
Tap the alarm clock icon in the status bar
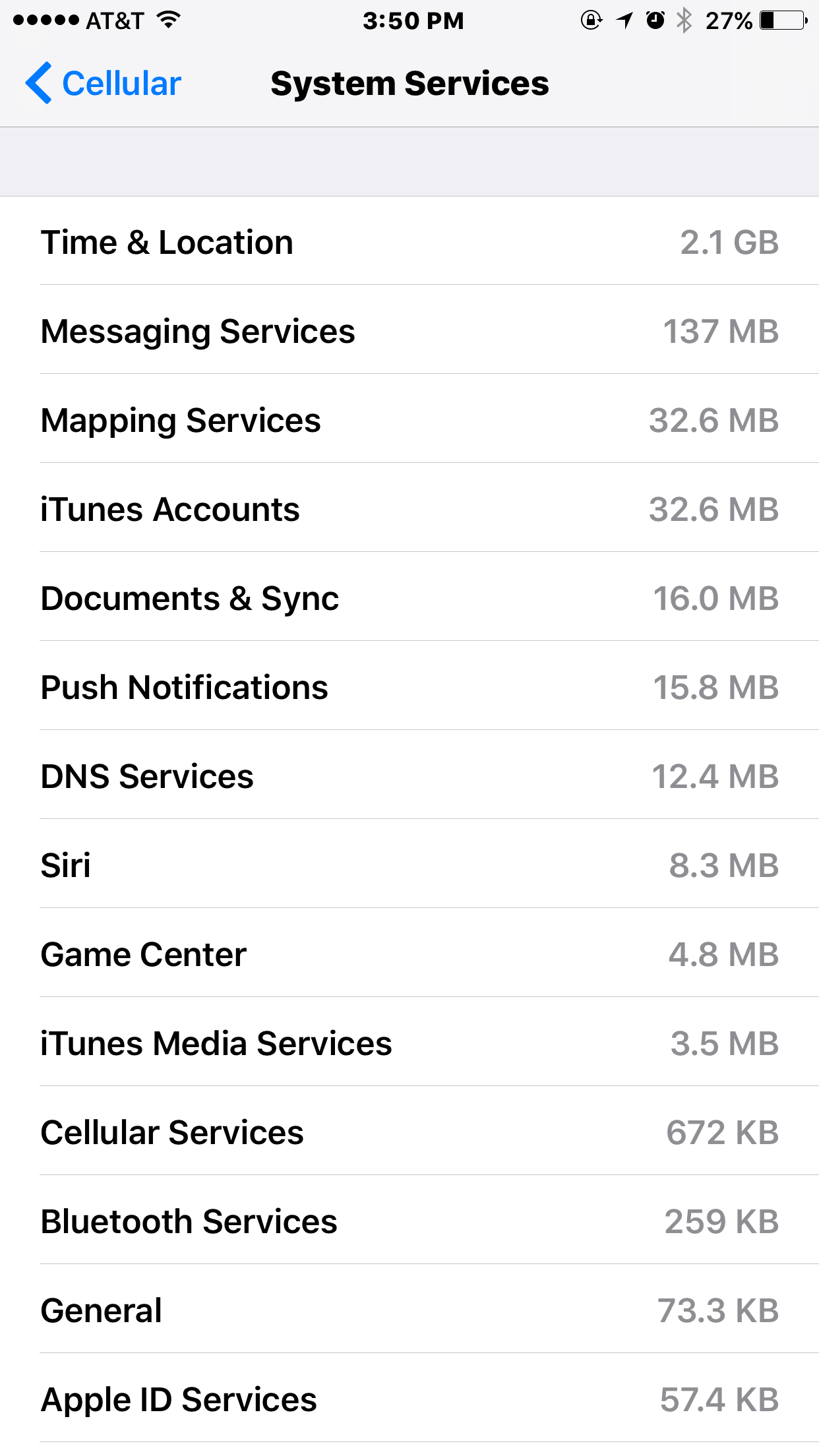click(x=654, y=21)
